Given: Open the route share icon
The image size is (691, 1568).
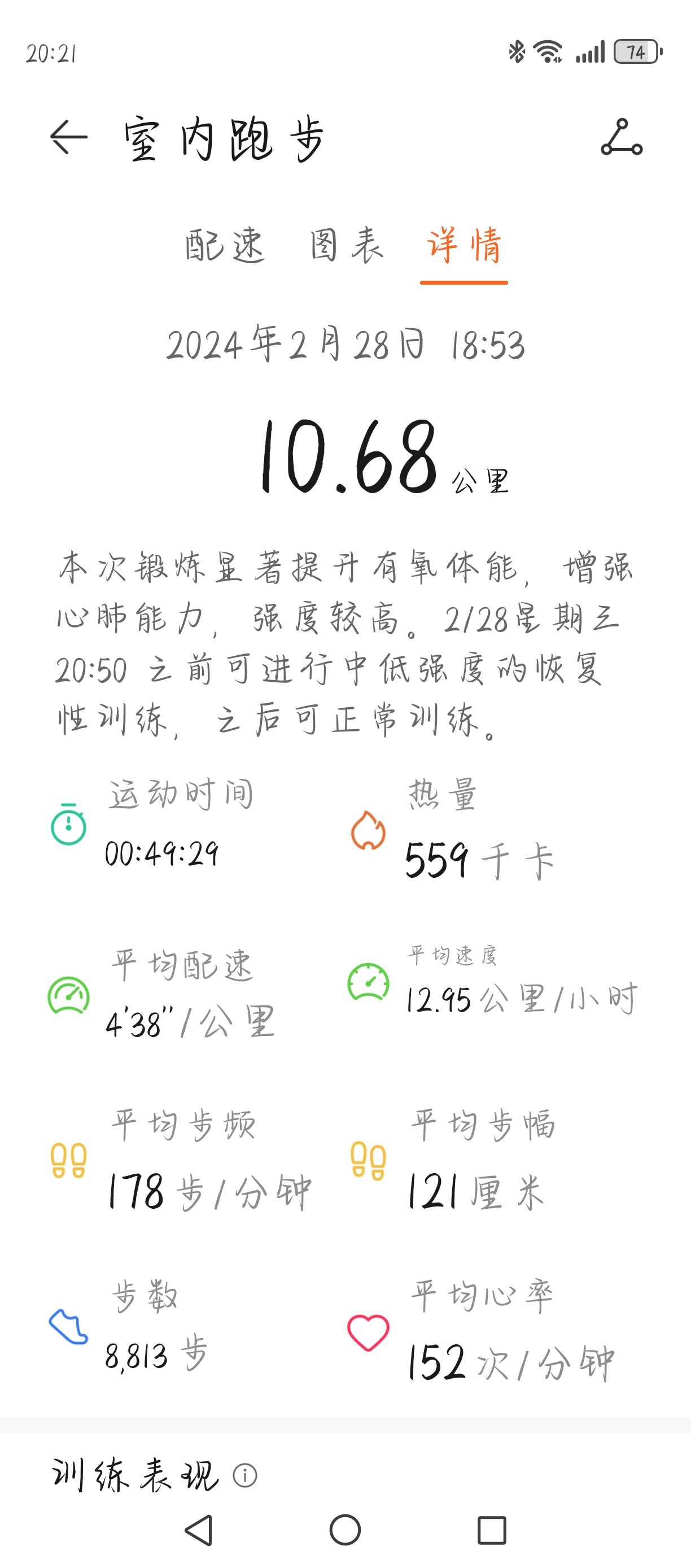Looking at the screenshot, I should click(622, 137).
